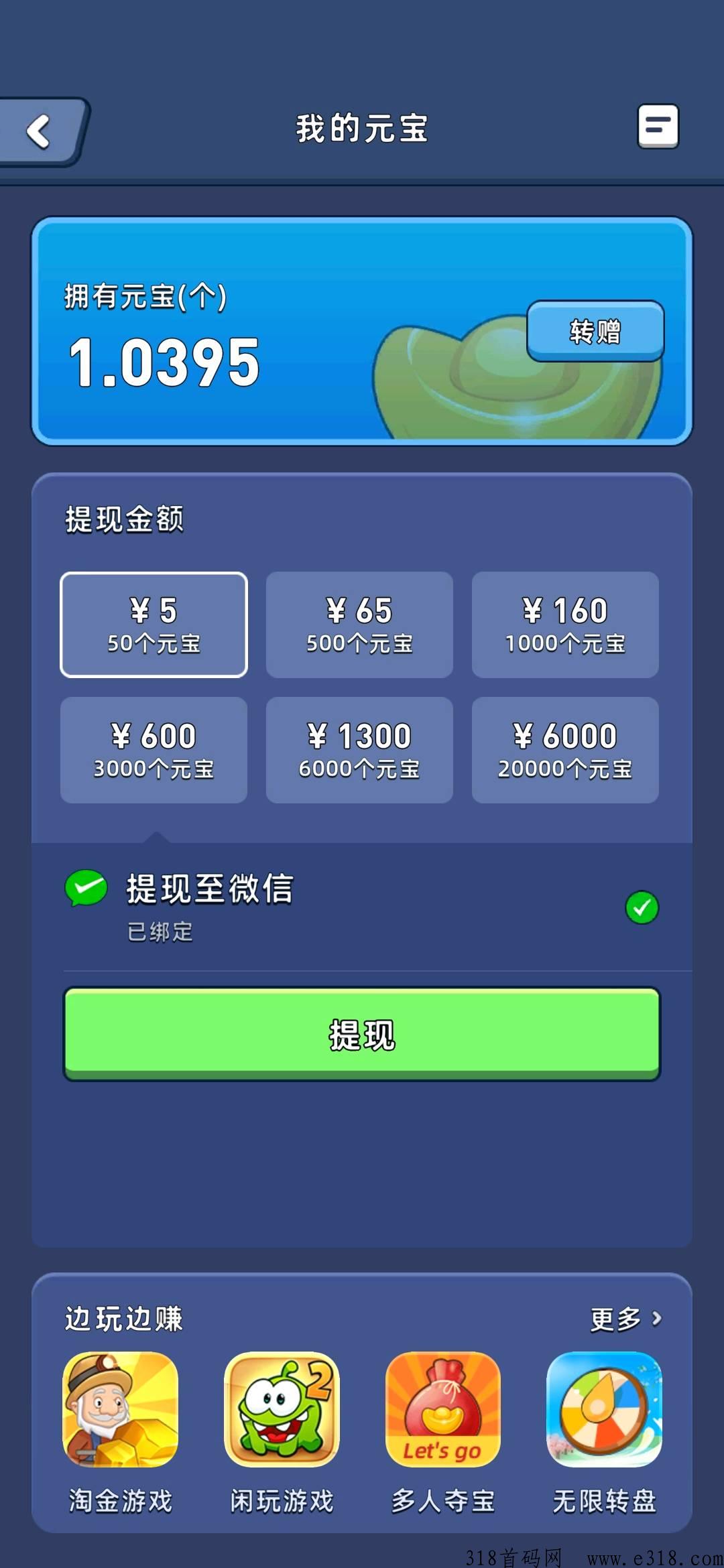Pick the ¥600 for 3000 元宝 option
The width and height of the screenshot is (724, 1568).
tap(154, 750)
